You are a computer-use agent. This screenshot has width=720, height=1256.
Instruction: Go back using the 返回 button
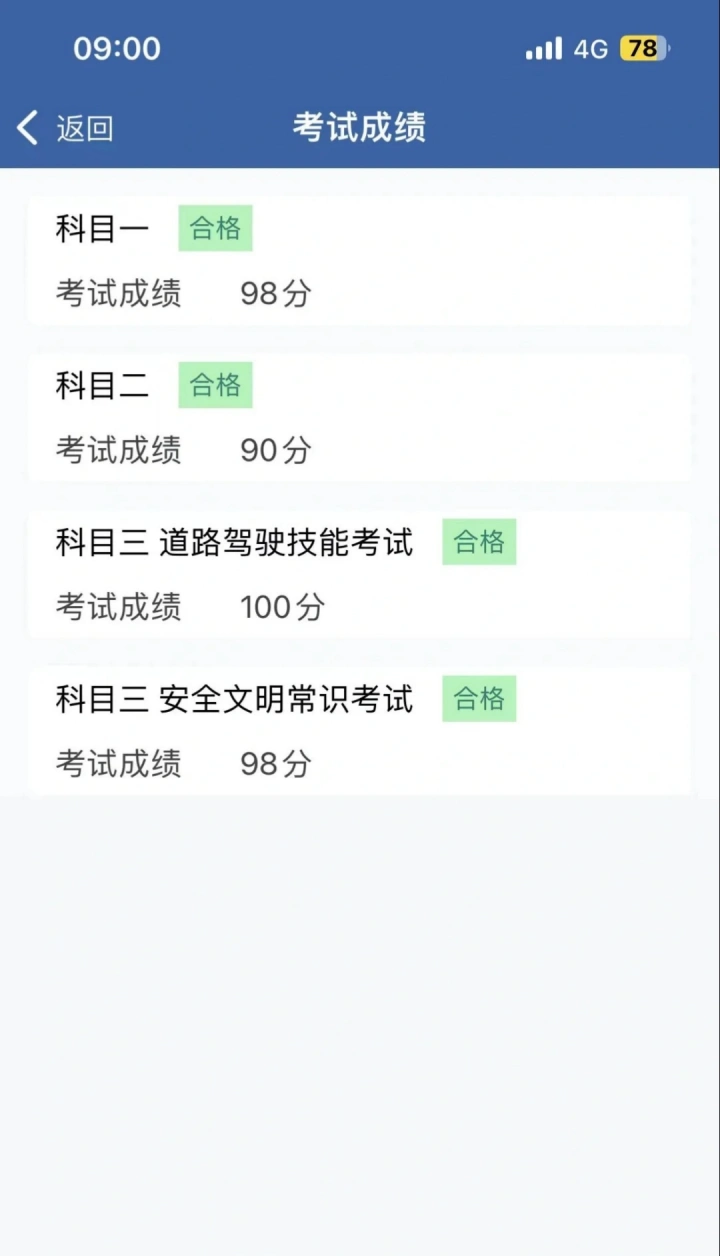[65, 128]
